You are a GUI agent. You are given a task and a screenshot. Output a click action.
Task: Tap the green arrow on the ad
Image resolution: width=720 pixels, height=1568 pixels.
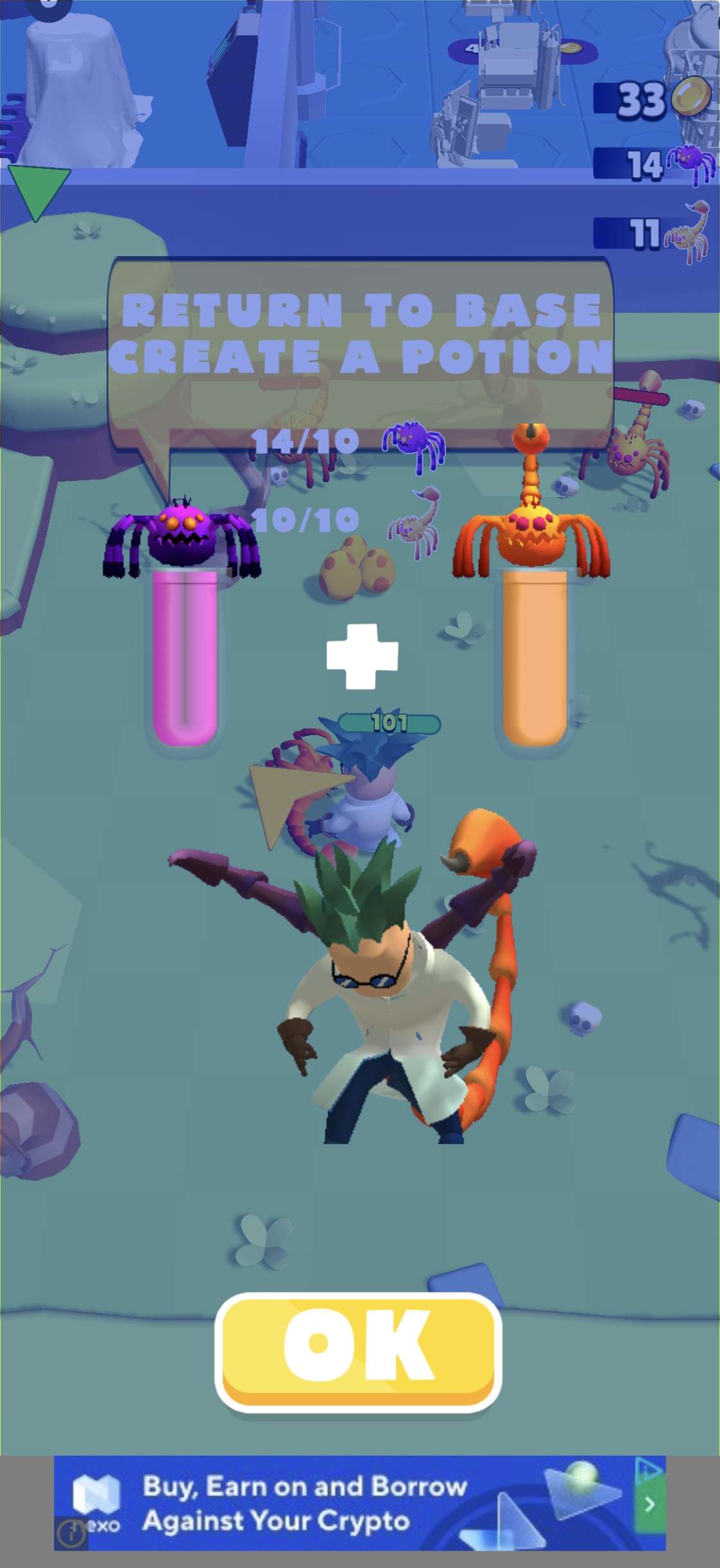649,1504
